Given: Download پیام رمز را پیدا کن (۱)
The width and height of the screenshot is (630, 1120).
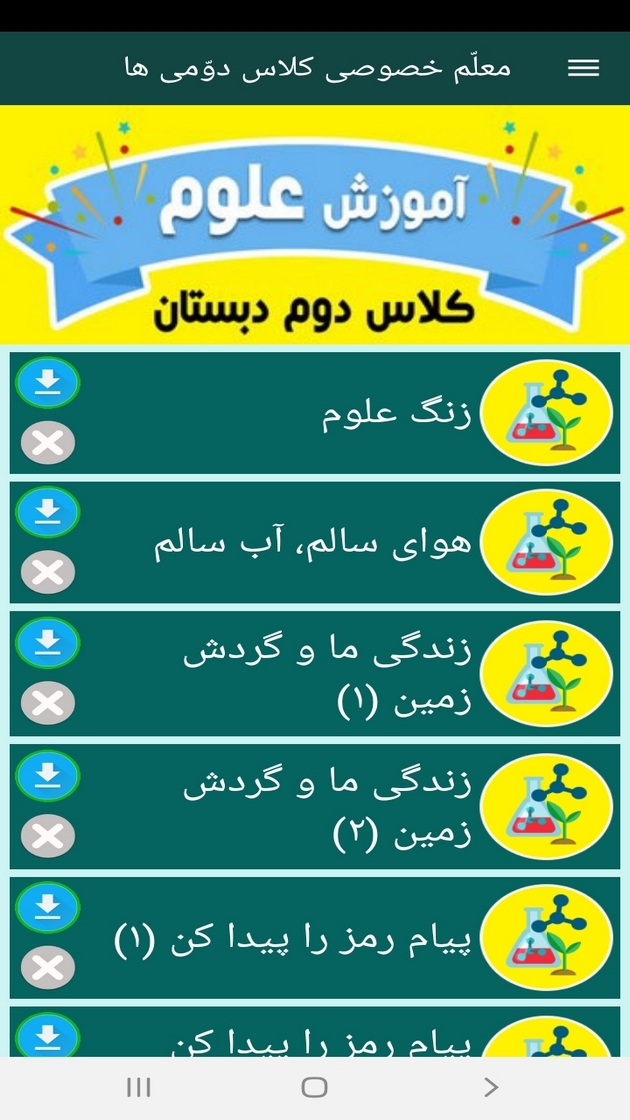Looking at the screenshot, I should pos(48,907).
